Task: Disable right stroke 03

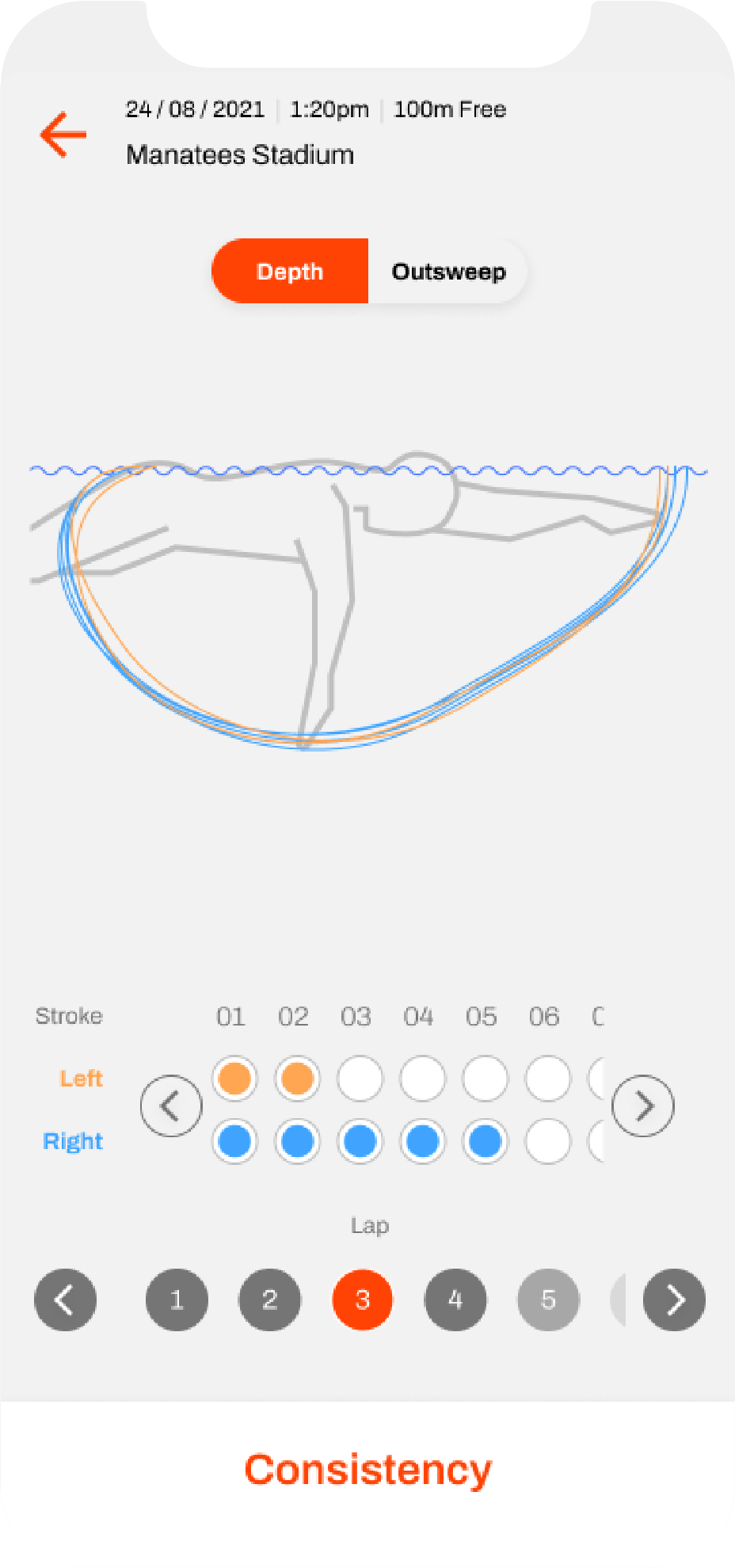Action: tap(360, 1141)
